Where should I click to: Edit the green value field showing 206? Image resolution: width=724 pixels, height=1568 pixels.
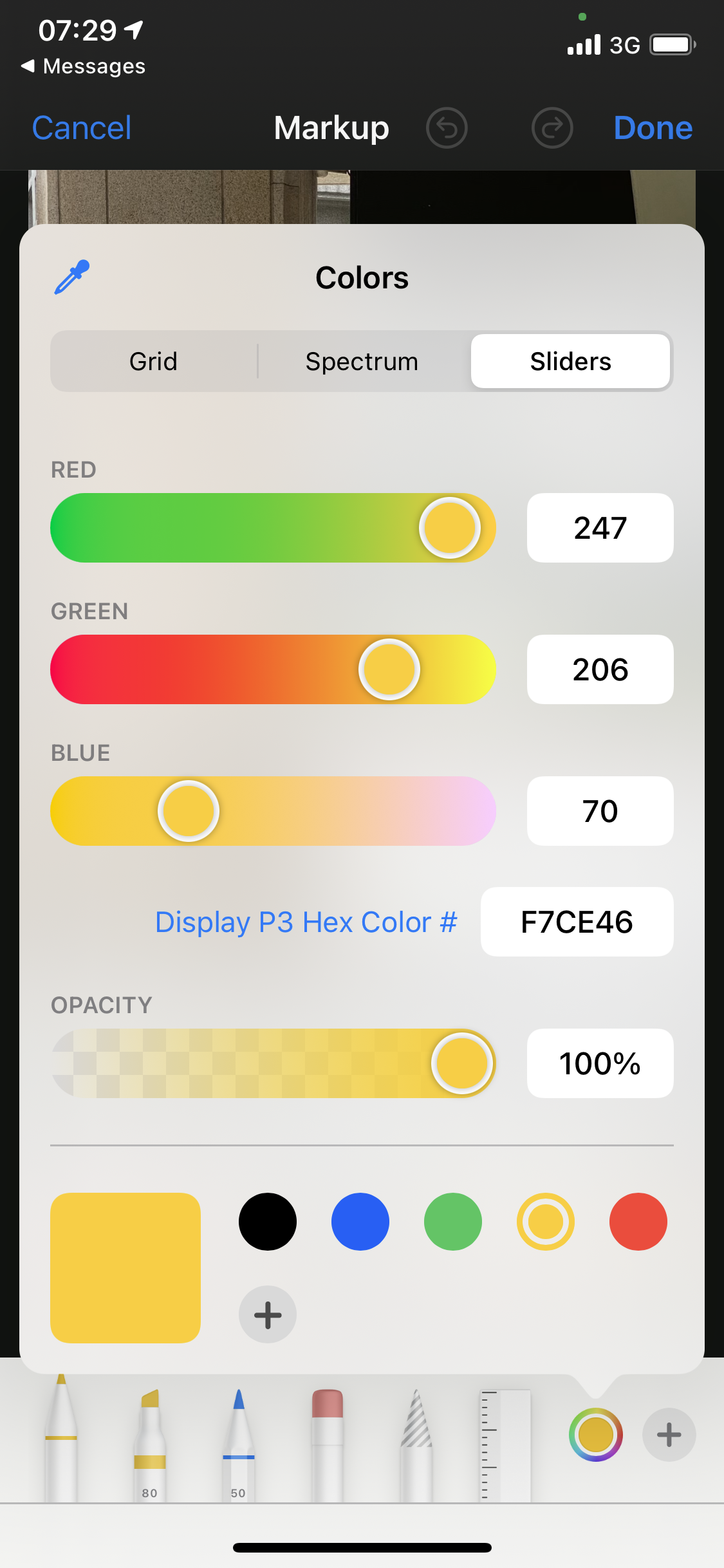pyautogui.click(x=600, y=669)
